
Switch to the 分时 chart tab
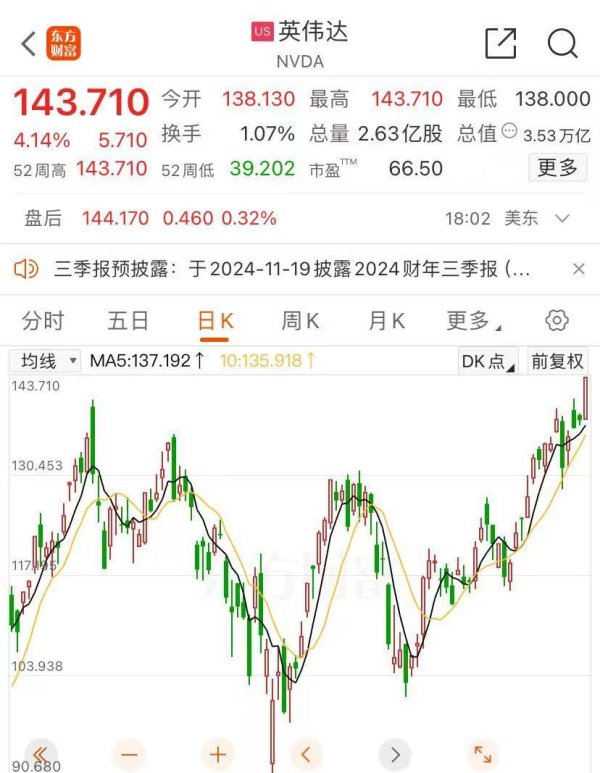[x=43, y=321]
